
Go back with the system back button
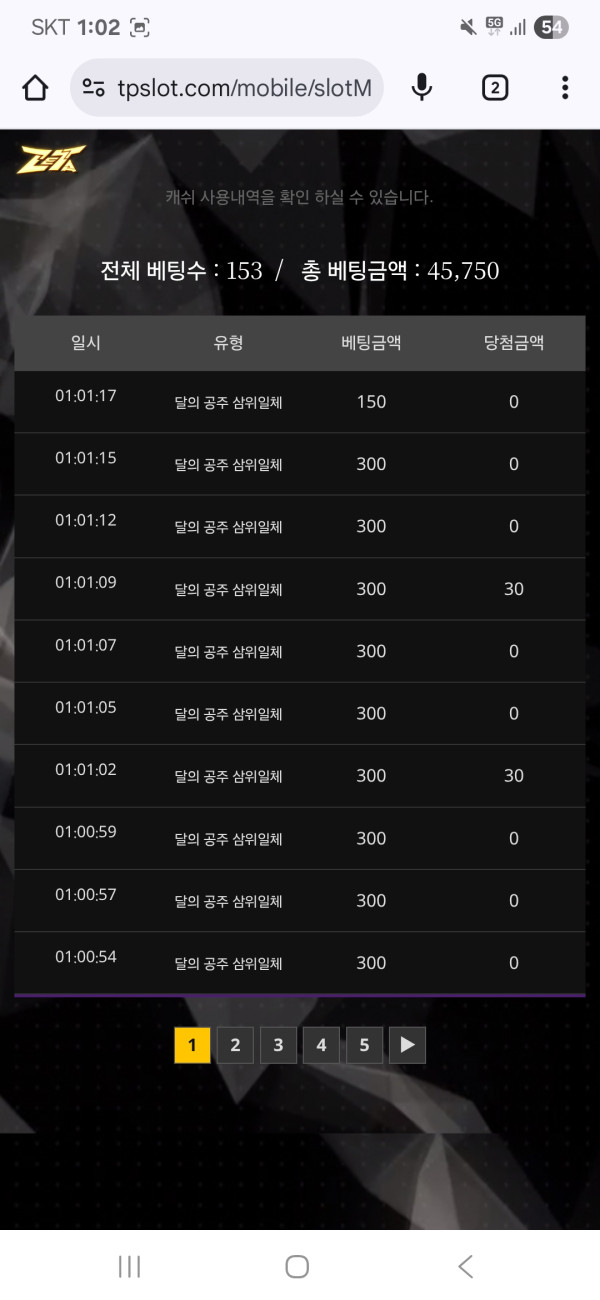[465, 1267]
